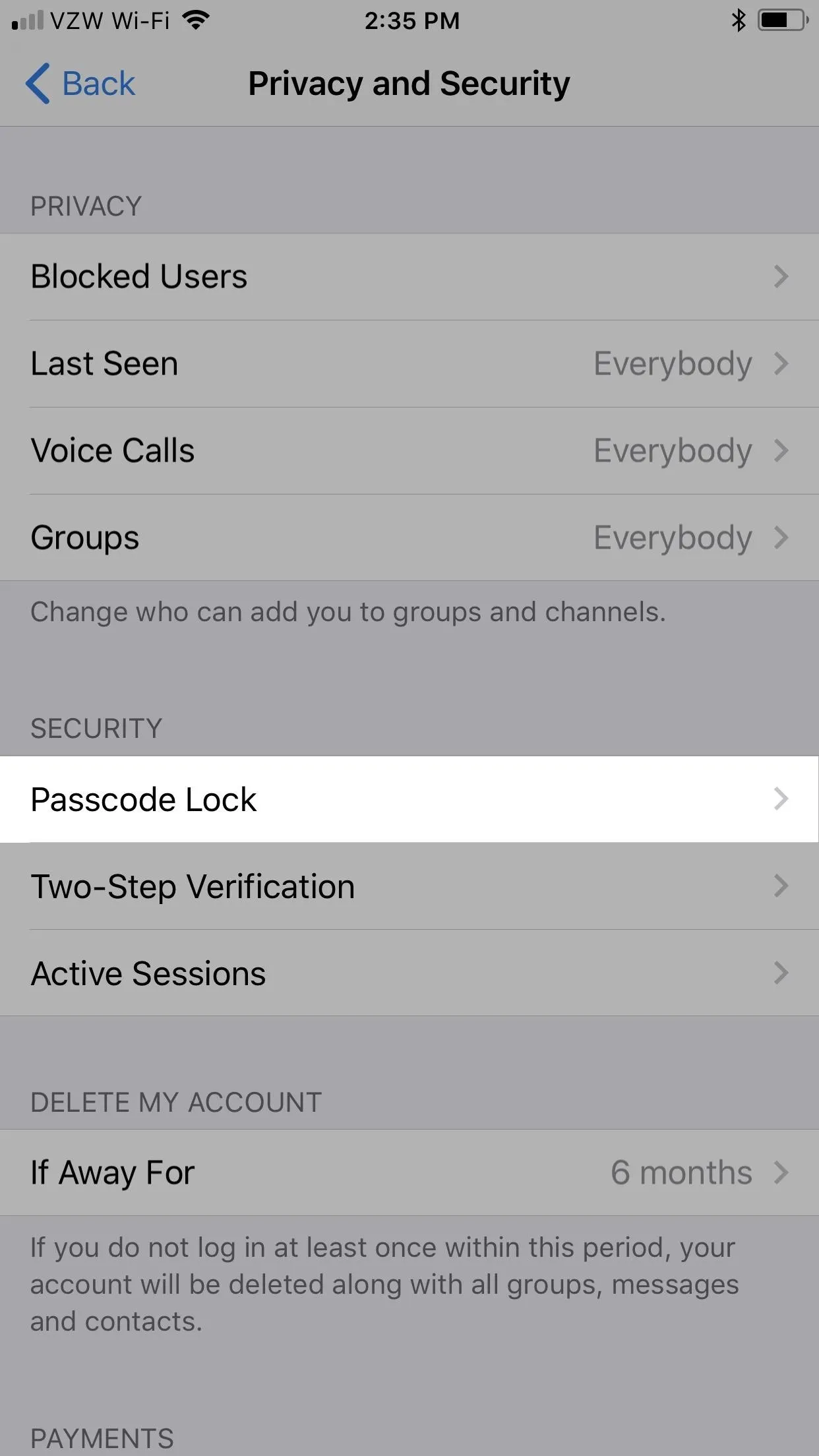Set up Two-Step Verification
819x1456 pixels.
tap(409, 886)
